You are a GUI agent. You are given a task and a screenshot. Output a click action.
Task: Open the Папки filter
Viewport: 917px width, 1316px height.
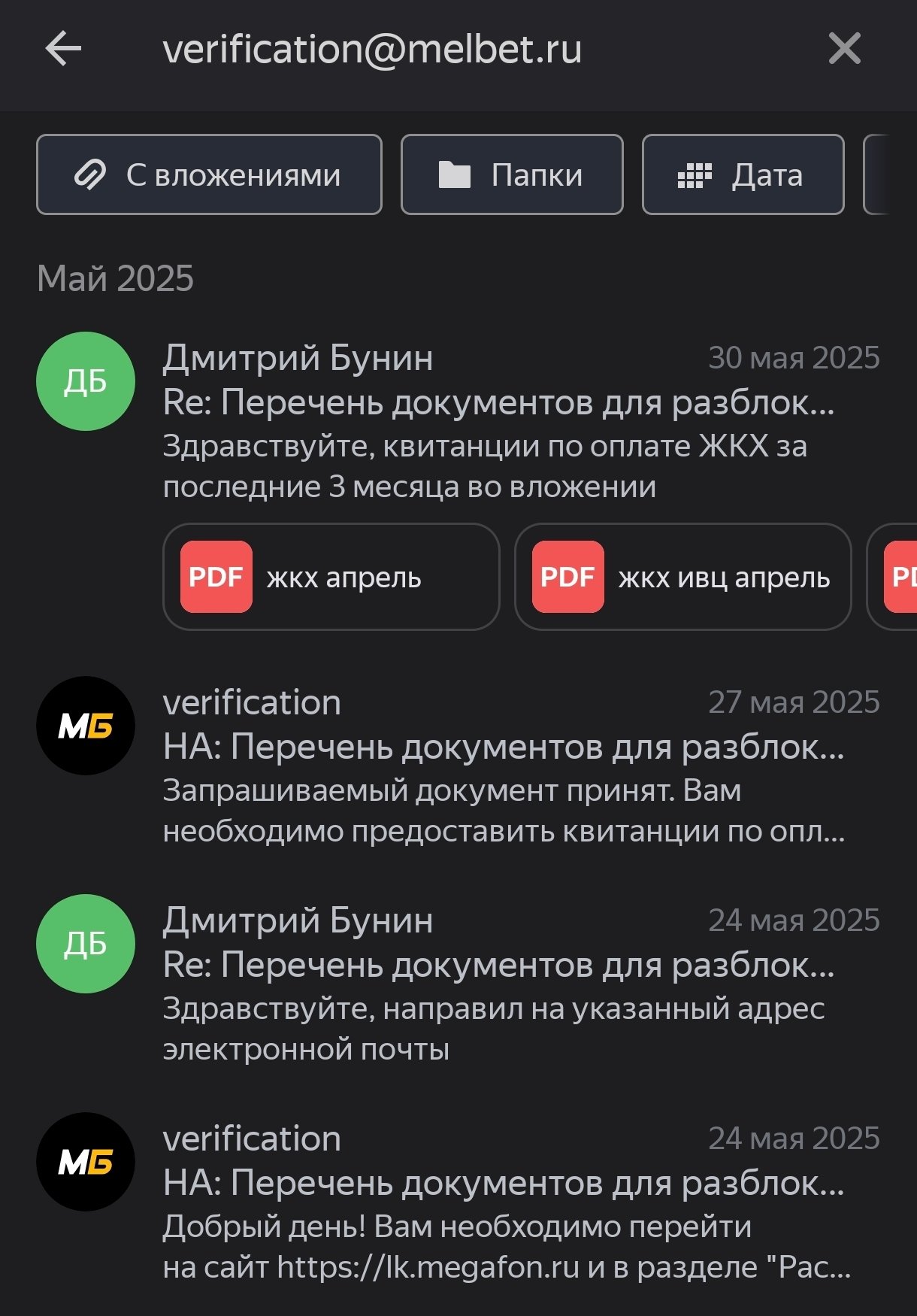click(x=512, y=174)
